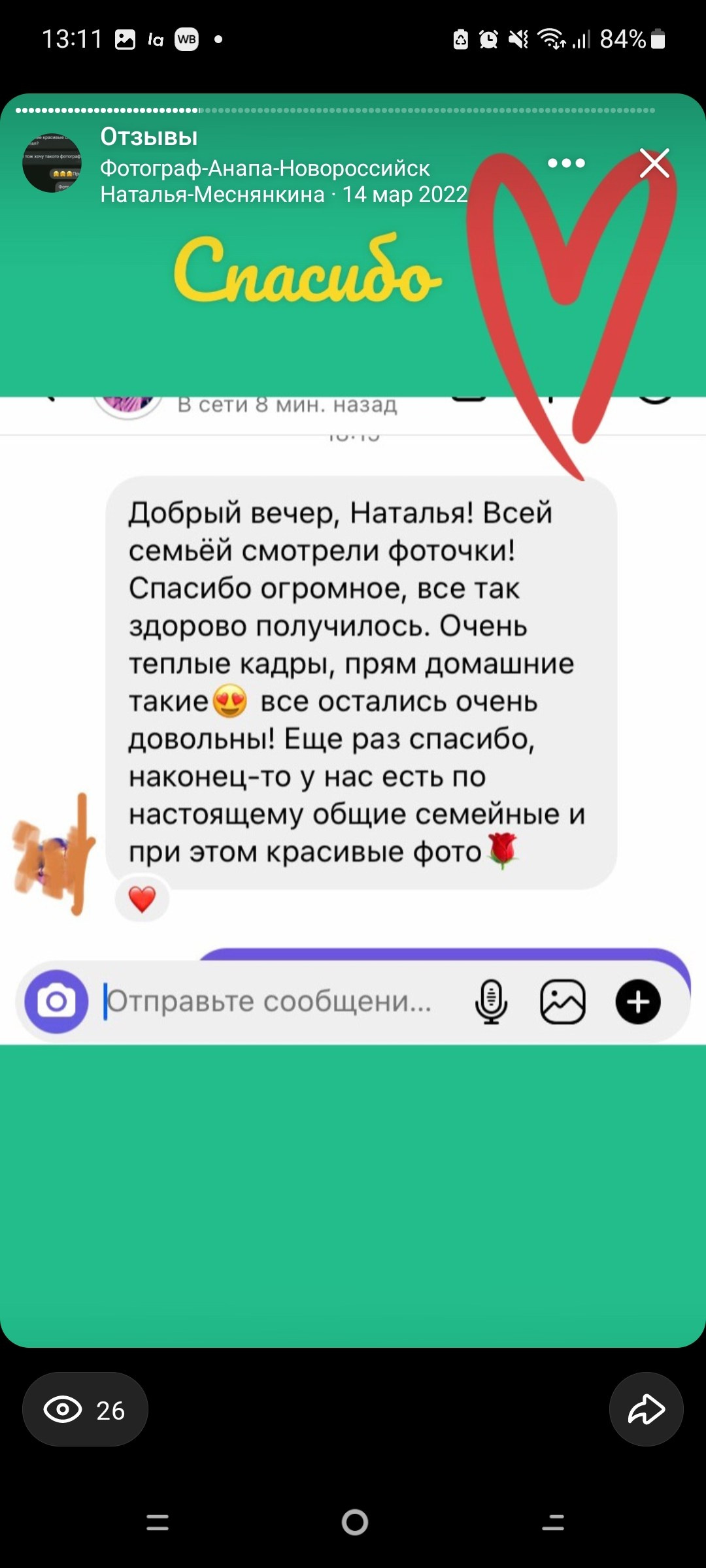This screenshot has width=706, height=1568.
Task: Share the story via the arrow icon
Action: pos(646,1409)
